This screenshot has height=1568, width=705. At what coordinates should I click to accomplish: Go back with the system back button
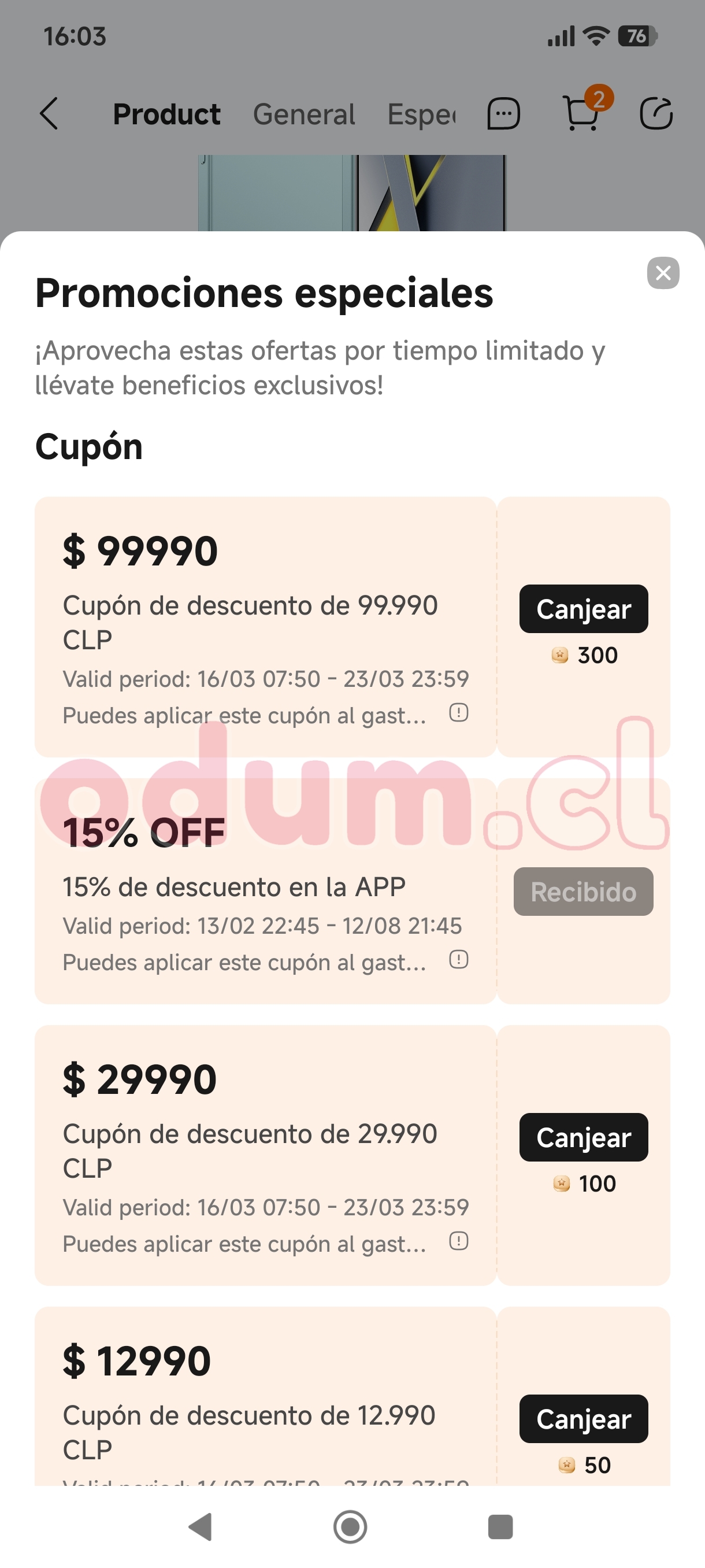pyautogui.click(x=201, y=1526)
